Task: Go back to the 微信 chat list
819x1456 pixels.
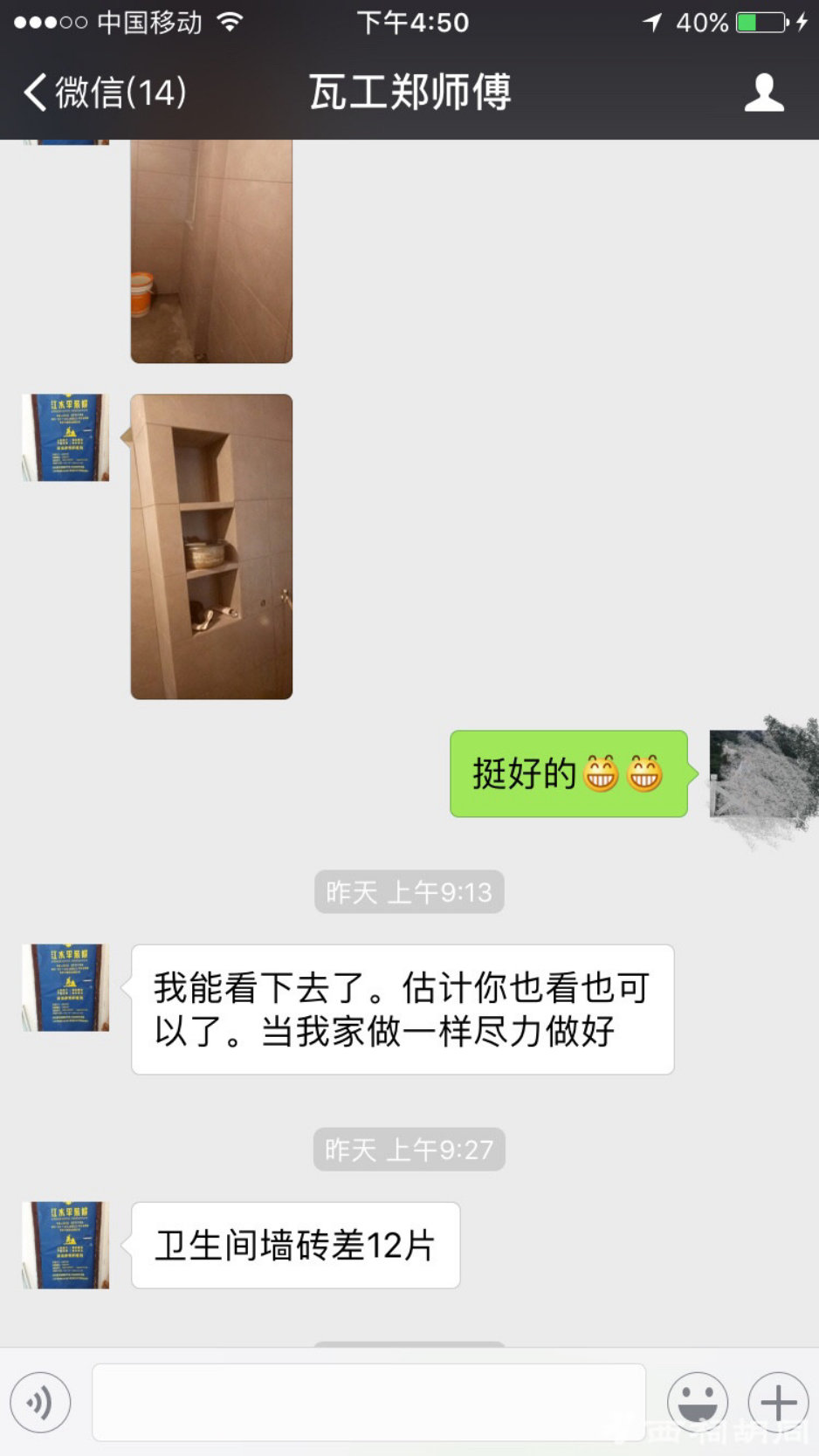Action: [x=105, y=93]
